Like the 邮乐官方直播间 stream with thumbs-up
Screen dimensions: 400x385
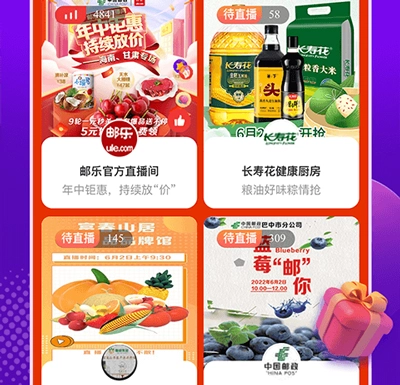(180, 121)
